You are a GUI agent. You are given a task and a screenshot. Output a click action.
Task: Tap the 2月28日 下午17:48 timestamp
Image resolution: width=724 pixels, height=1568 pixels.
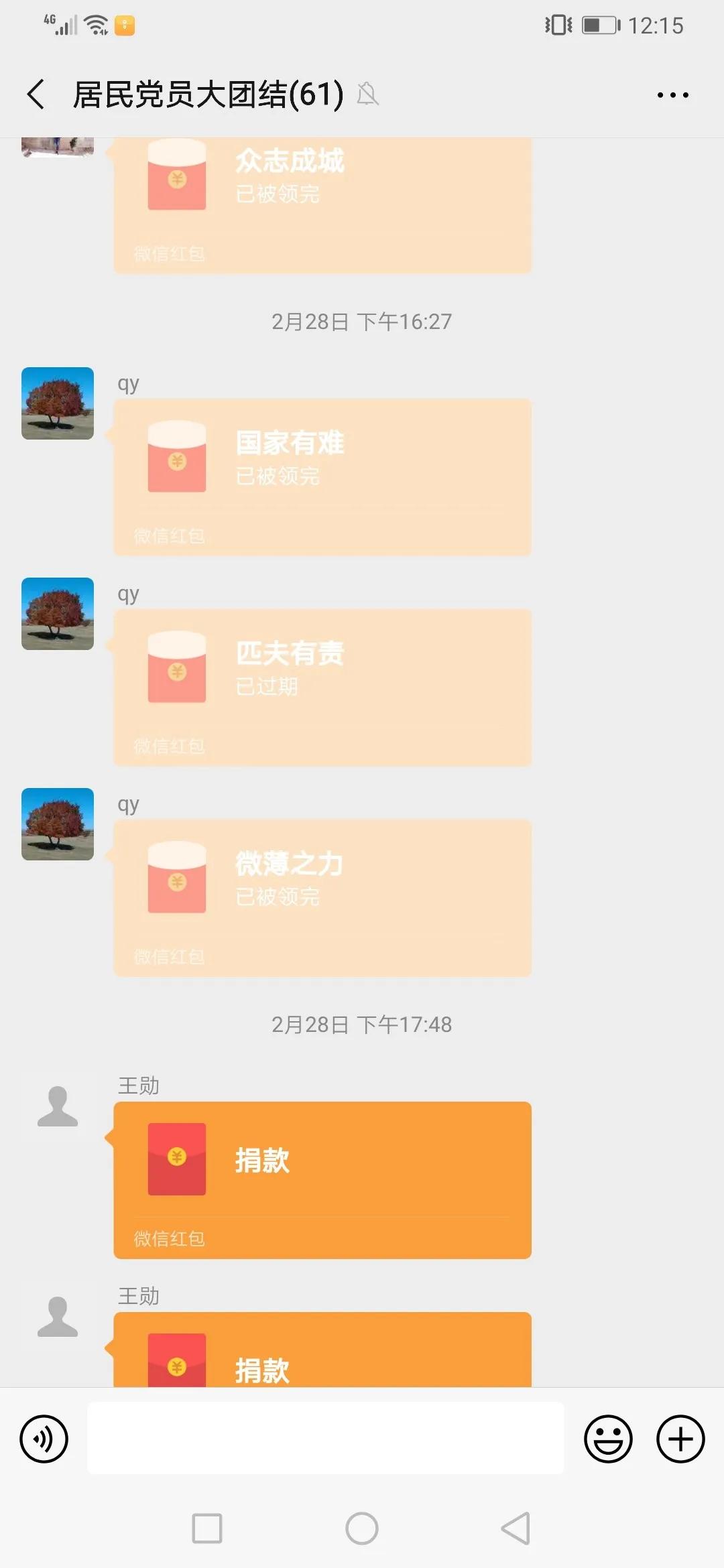tap(362, 1023)
